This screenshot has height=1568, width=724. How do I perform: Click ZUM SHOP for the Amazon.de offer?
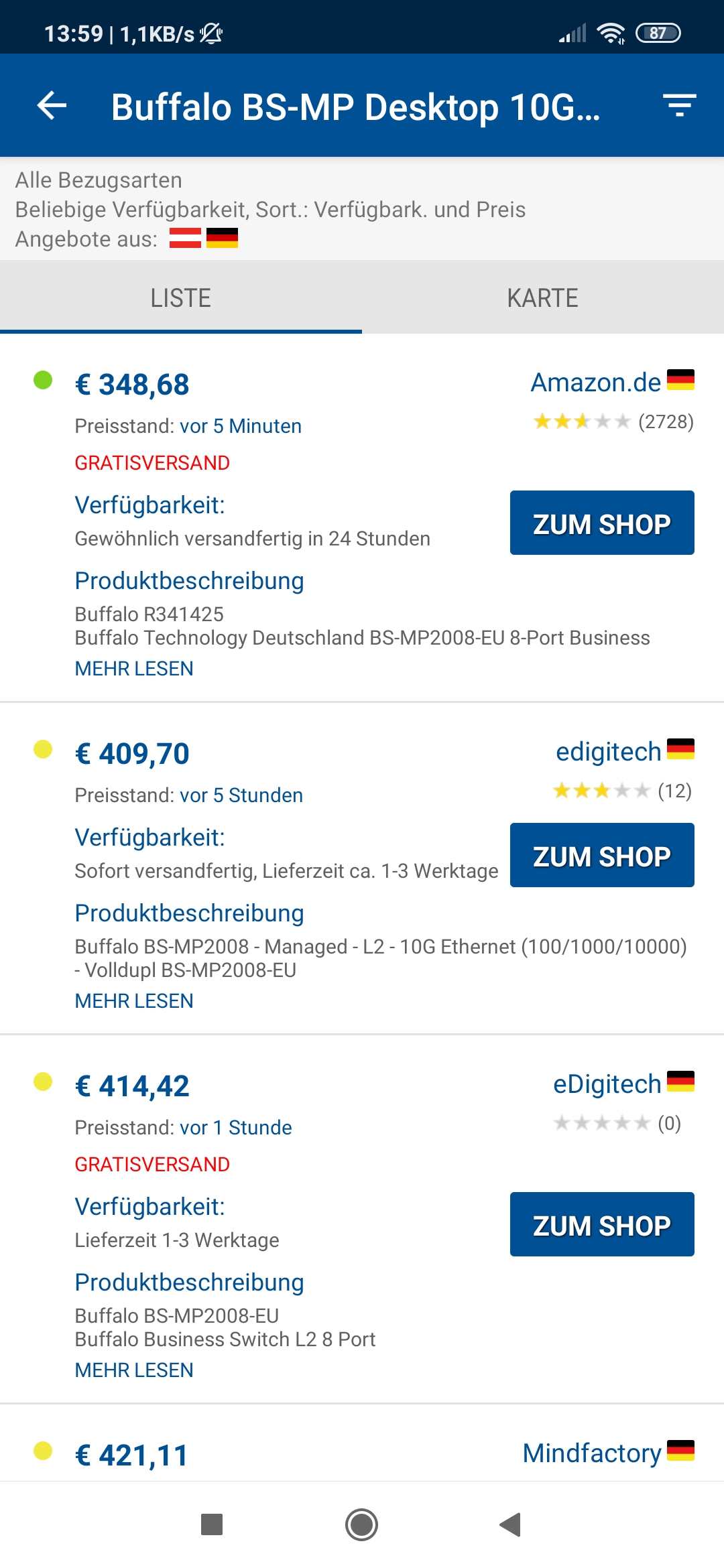[x=601, y=523]
